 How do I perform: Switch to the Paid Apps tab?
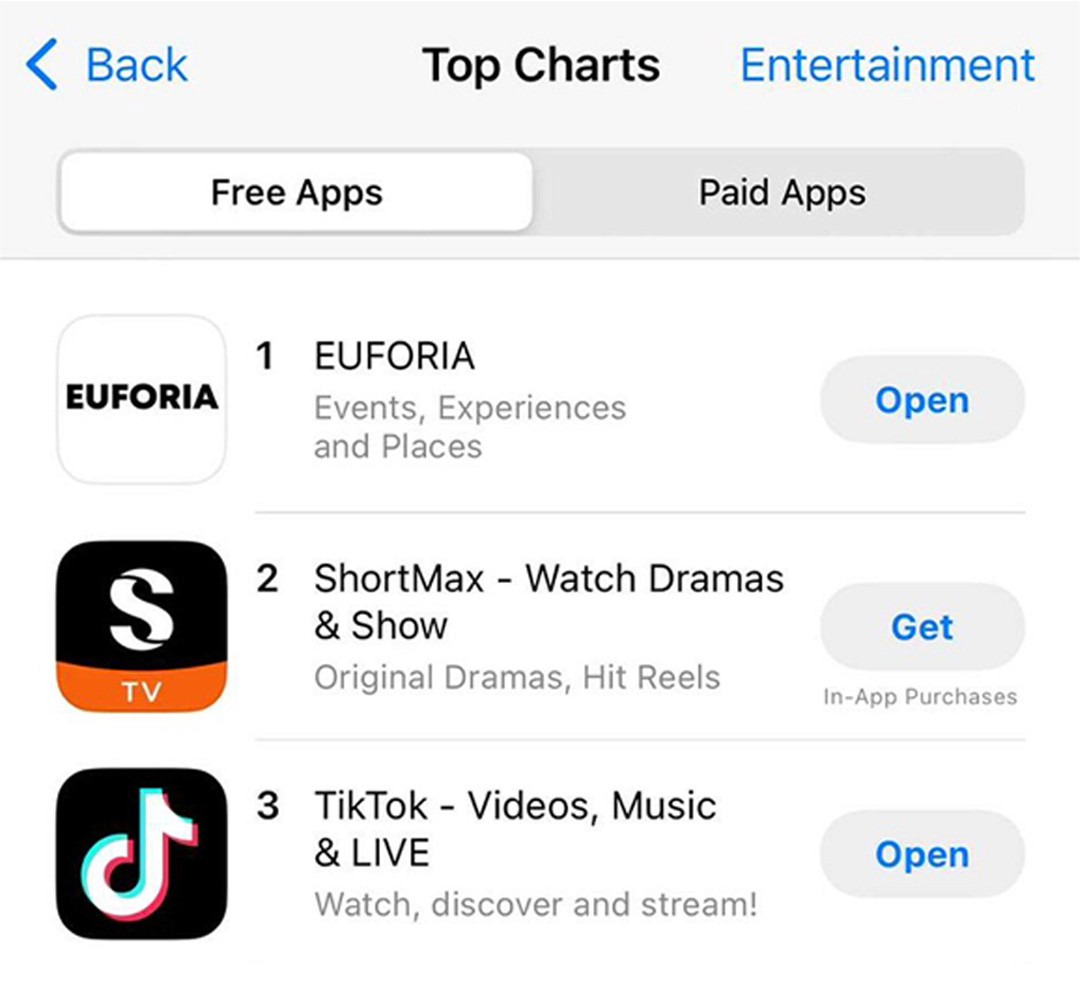tap(781, 193)
